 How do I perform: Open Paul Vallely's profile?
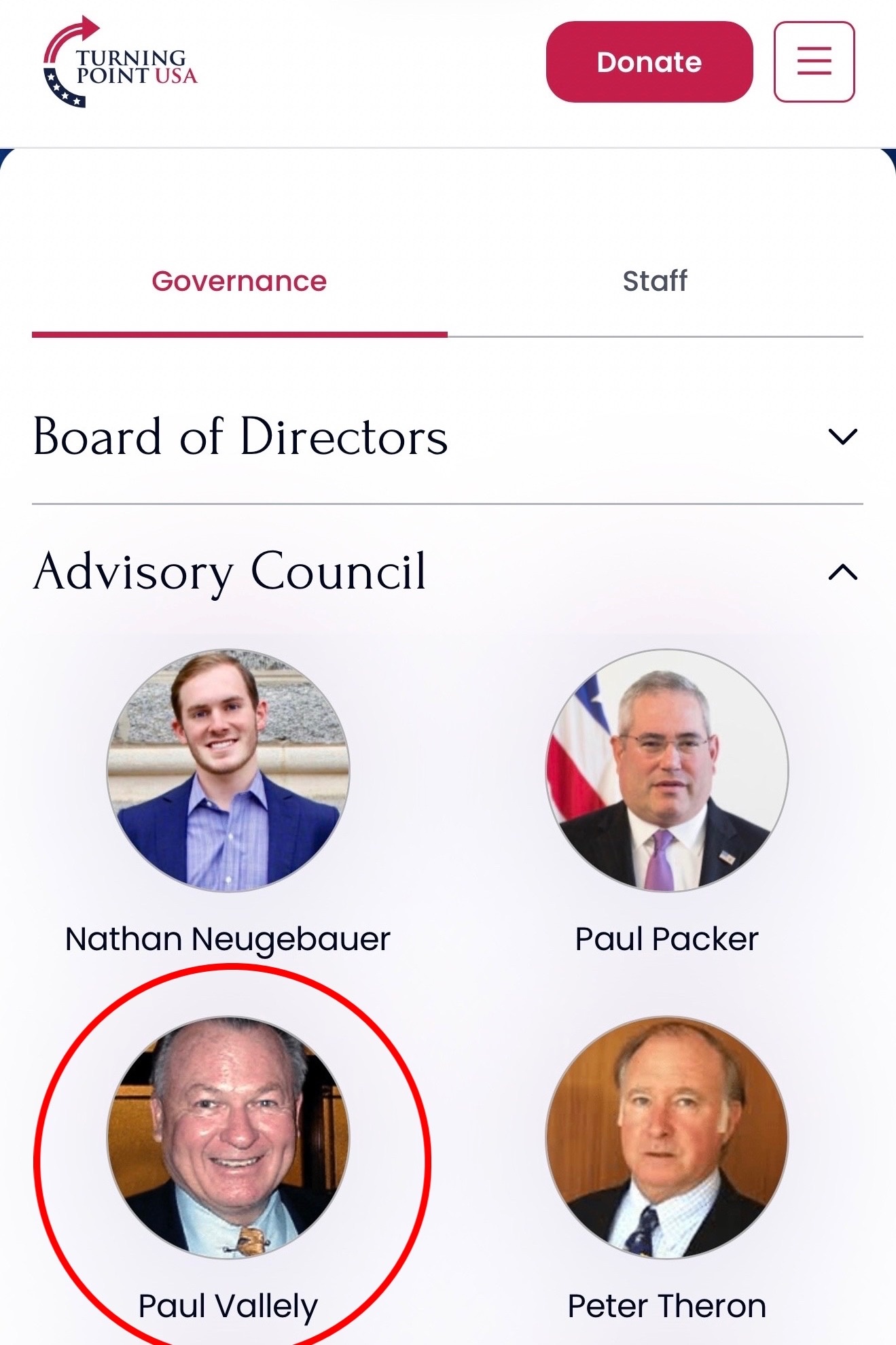[228, 1138]
